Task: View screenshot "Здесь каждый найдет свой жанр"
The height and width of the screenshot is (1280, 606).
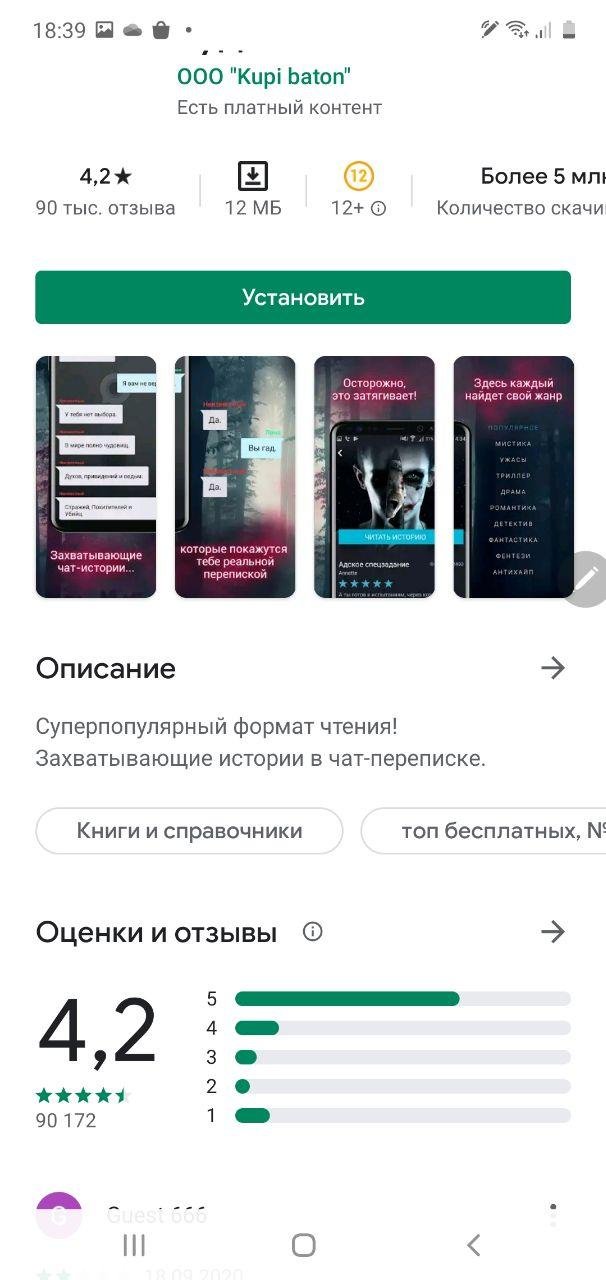Action: coord(513,477)
